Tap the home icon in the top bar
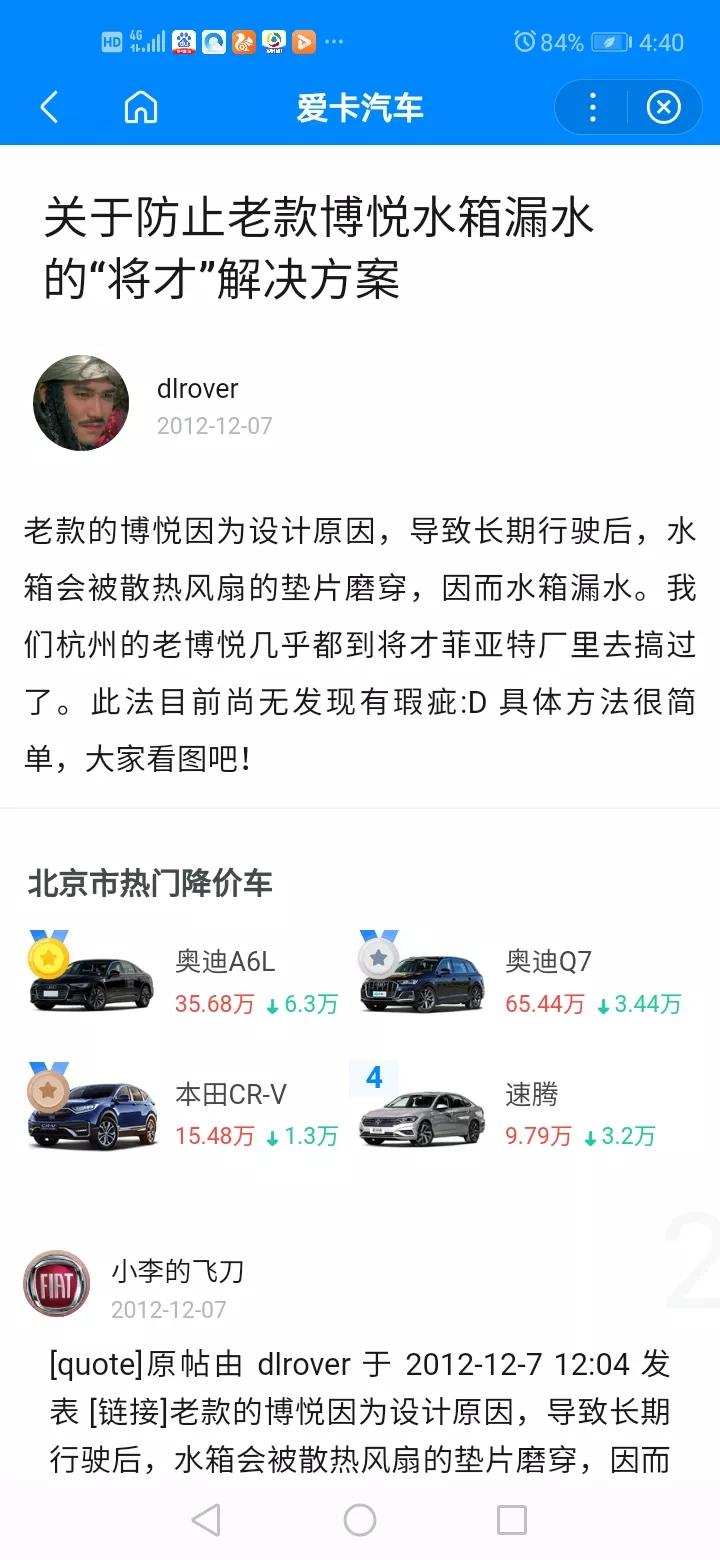This screenshot has height=1560, width=720. click(x=140, y=107)
